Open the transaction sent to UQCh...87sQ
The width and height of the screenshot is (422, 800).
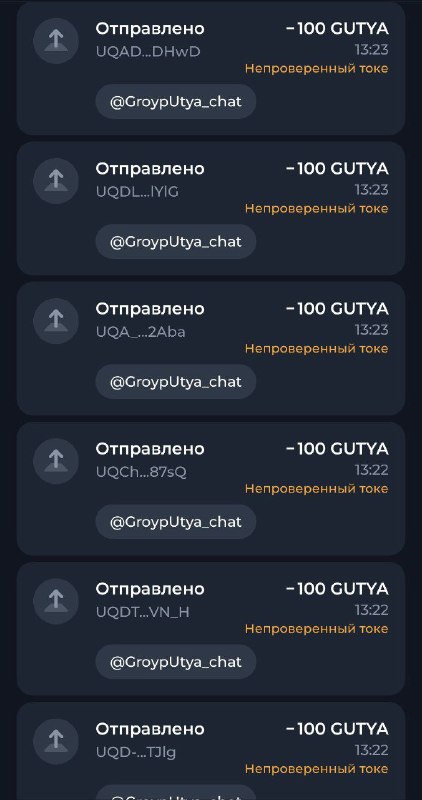211,488
